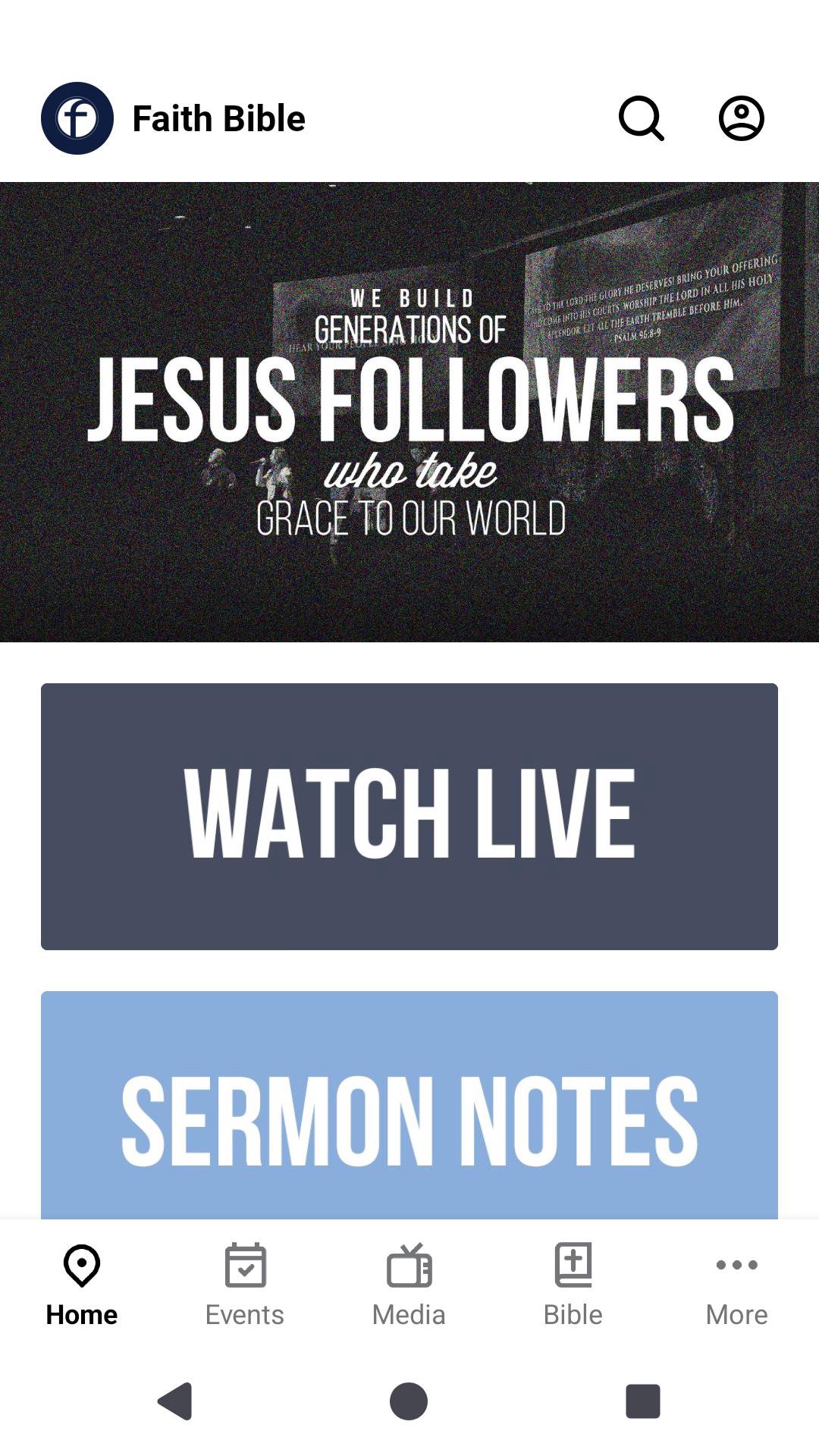Viewport: 819px width, 1456px height.
Task: Switch to the Events tab
Action: 245,1285
